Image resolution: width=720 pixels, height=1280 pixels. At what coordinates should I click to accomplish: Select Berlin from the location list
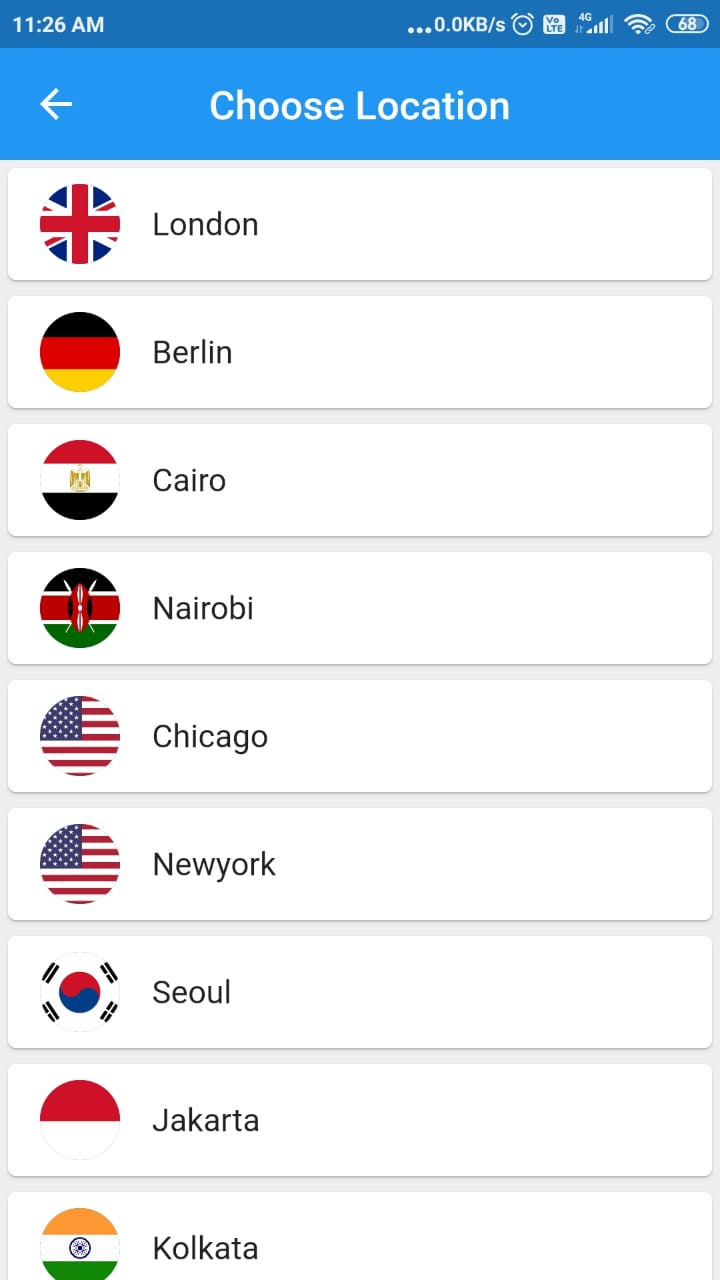(x=360, y=352)
